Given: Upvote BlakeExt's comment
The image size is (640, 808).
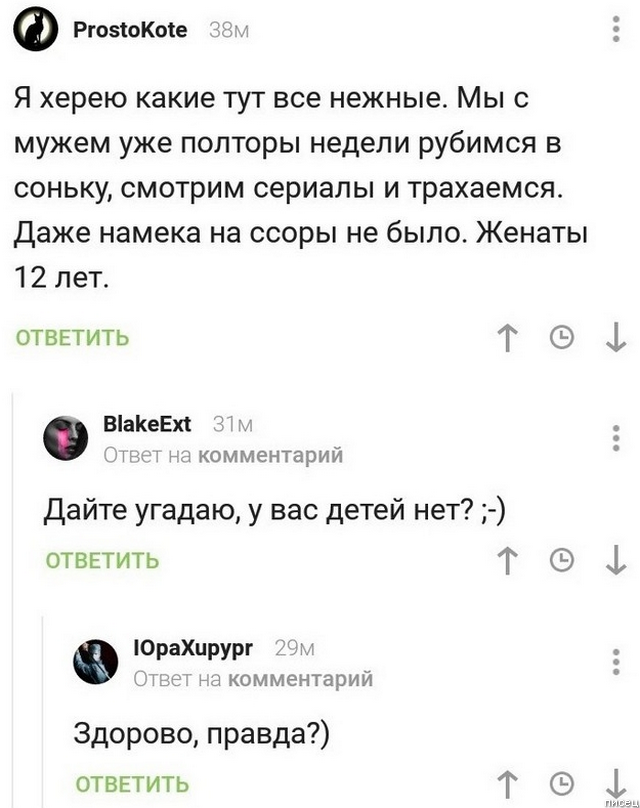Looking at the screenshot, I should click(511, 560).
